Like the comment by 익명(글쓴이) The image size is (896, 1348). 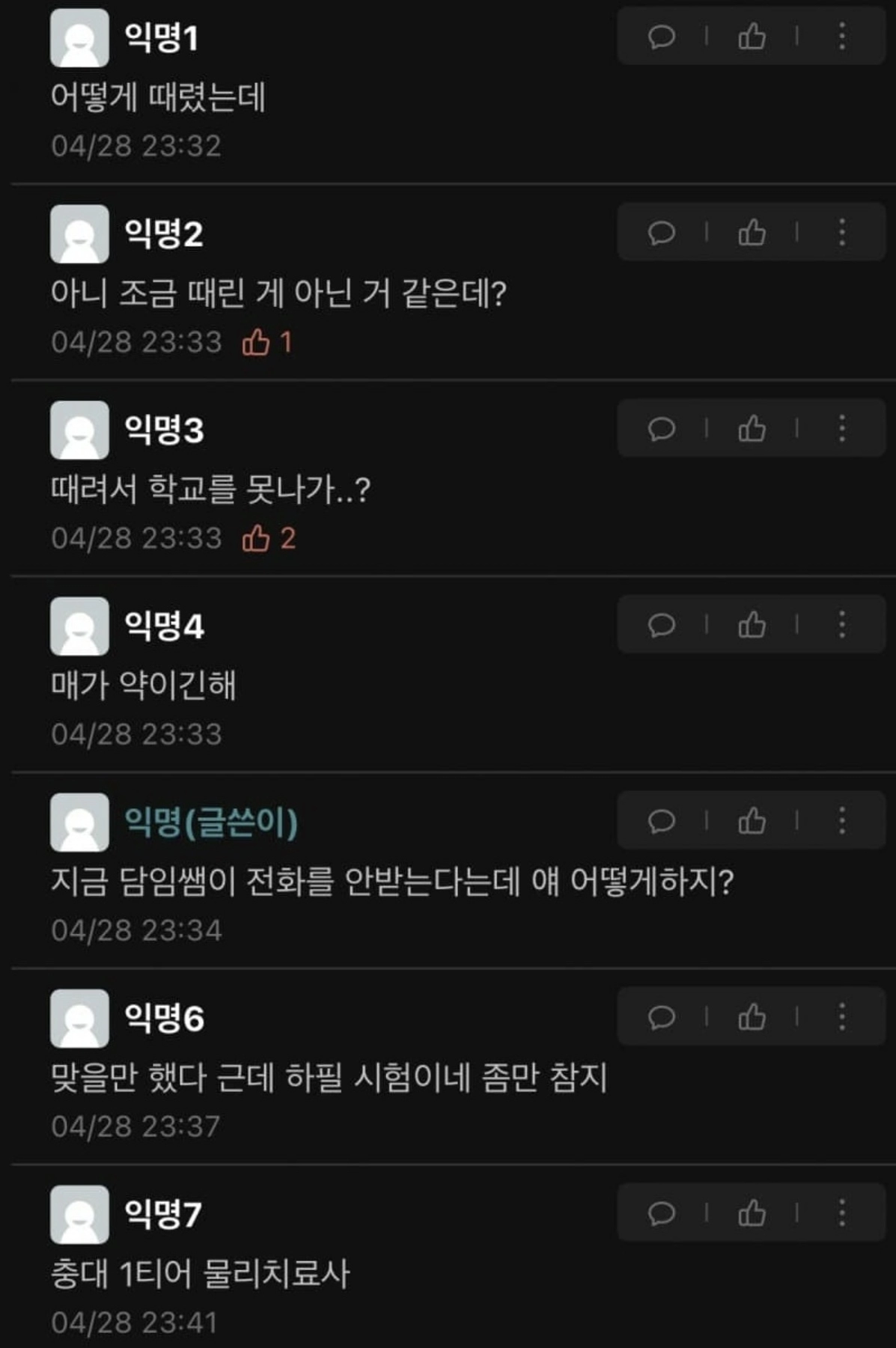click(752, 821)
